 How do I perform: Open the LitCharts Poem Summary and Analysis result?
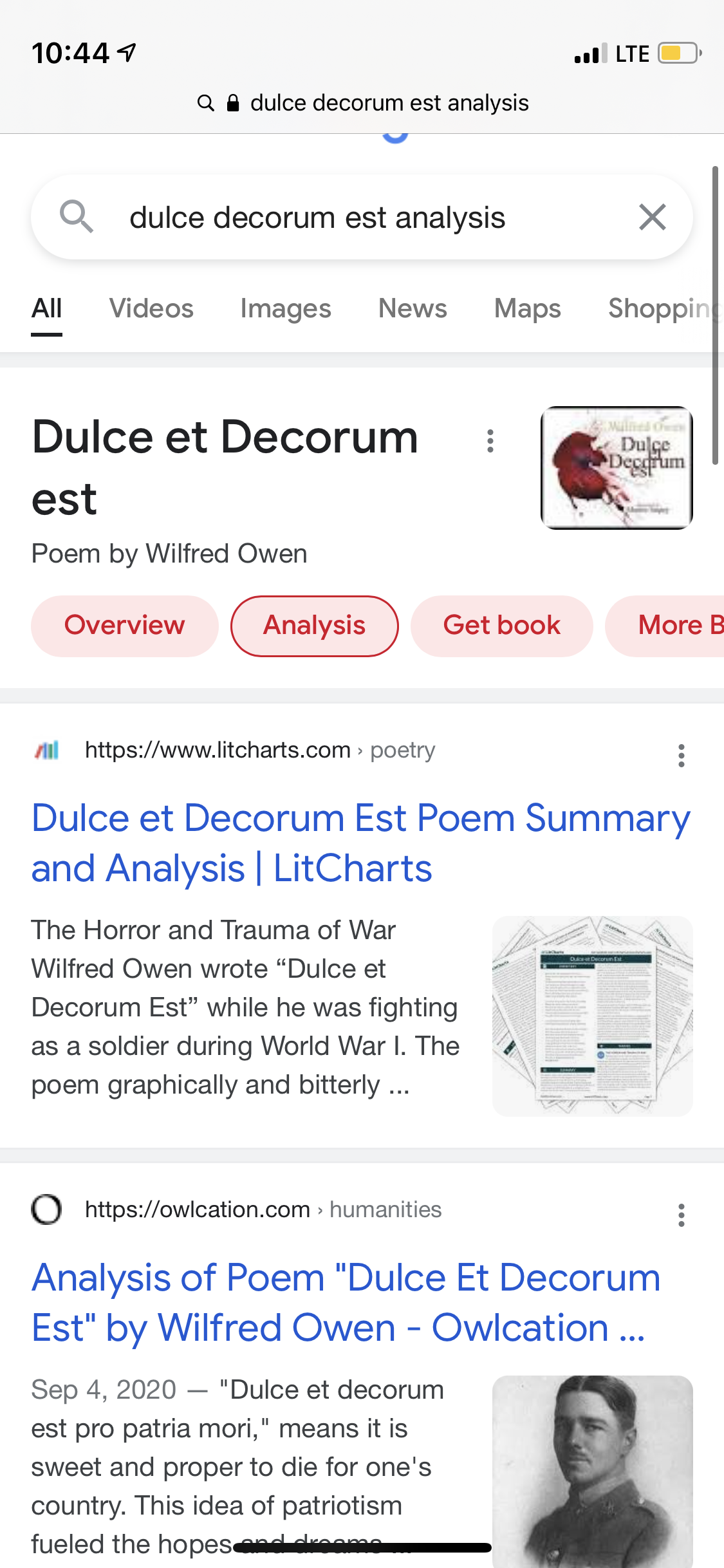(x=360, y=843)
